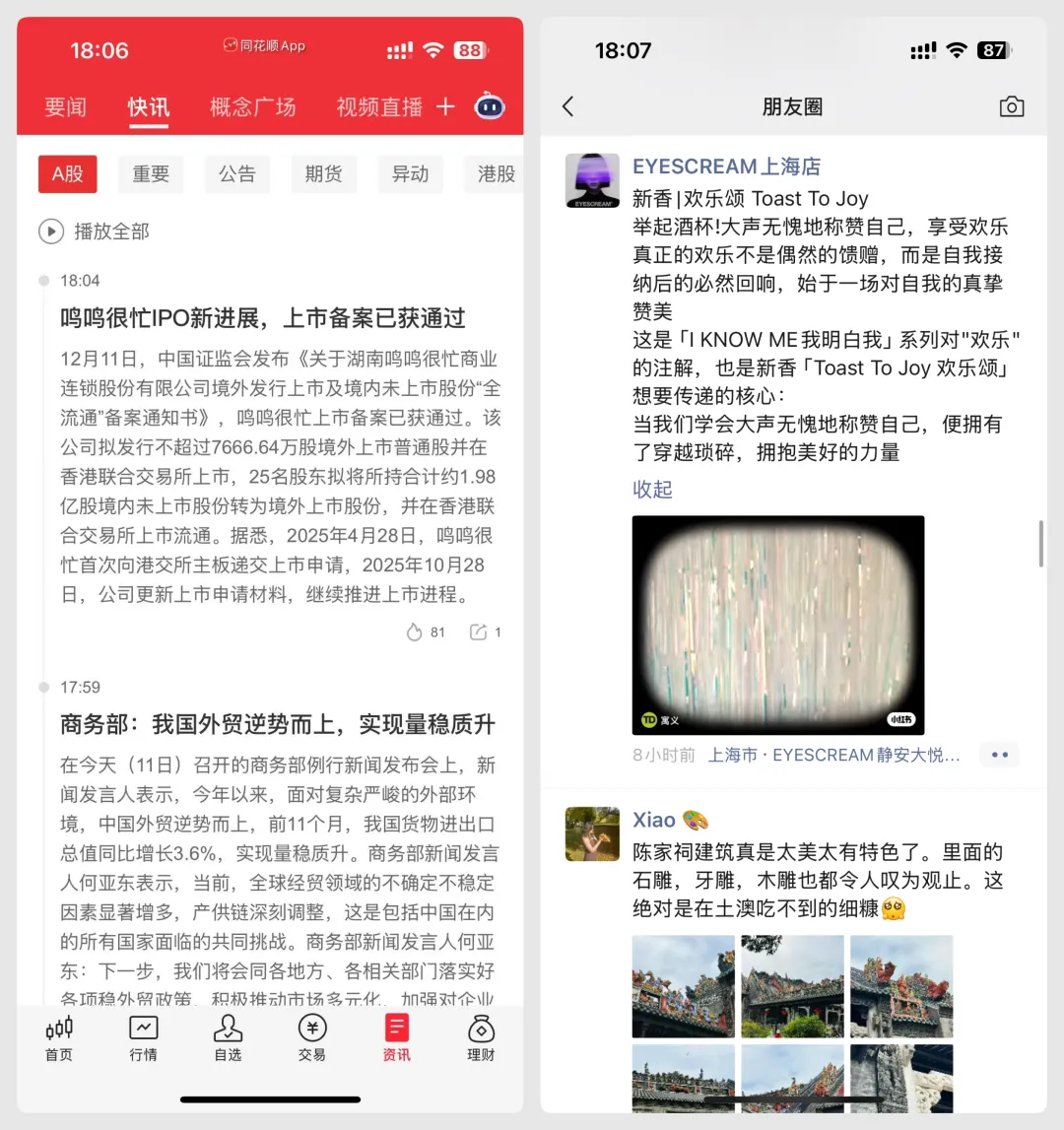Start 播放全部 playback
This screenshot has width=1064, height=1130.
[95, 232]
